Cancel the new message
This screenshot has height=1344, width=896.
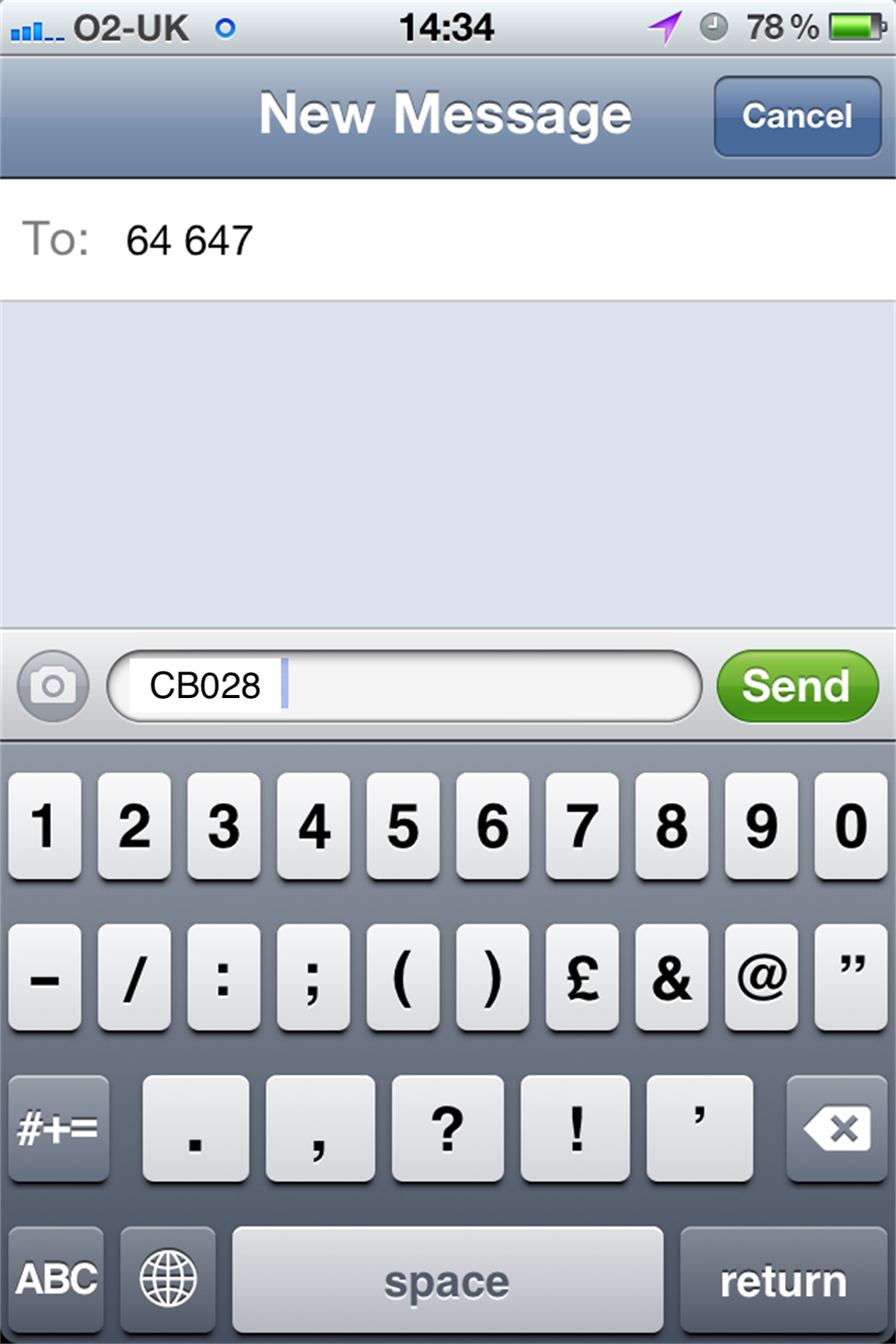click(797, 116)
